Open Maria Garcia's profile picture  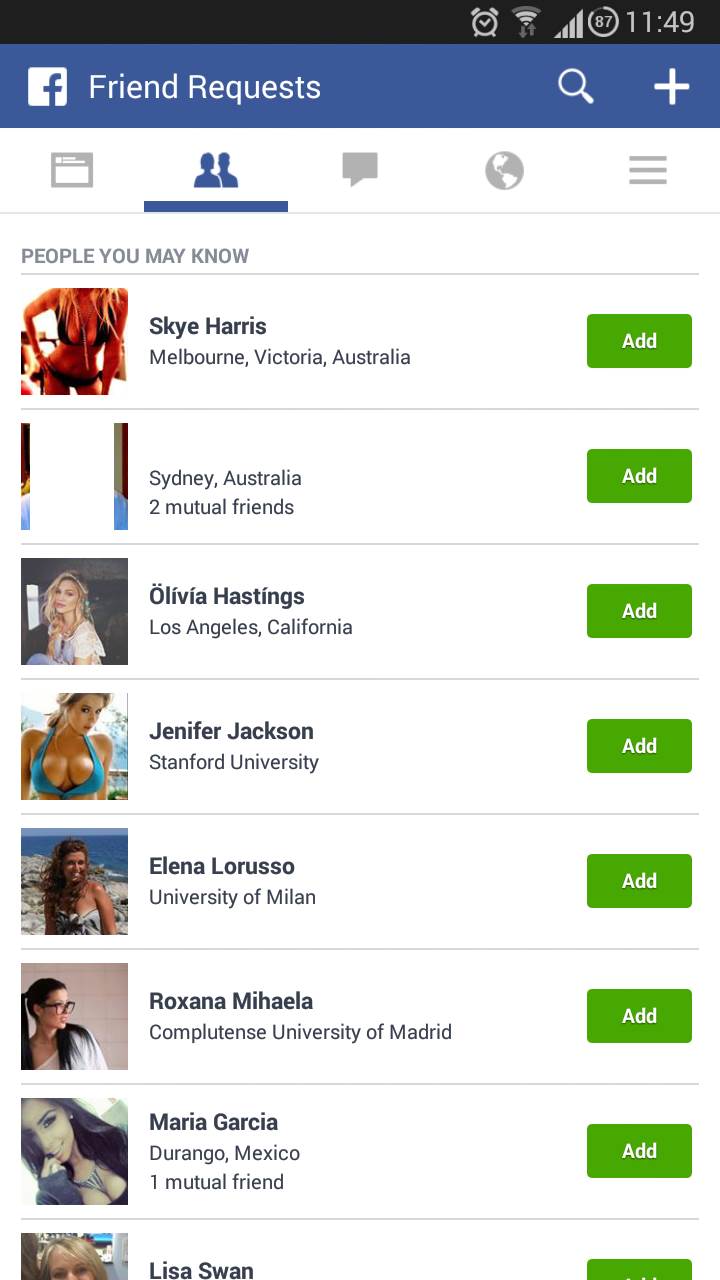tap(74, 1151)
